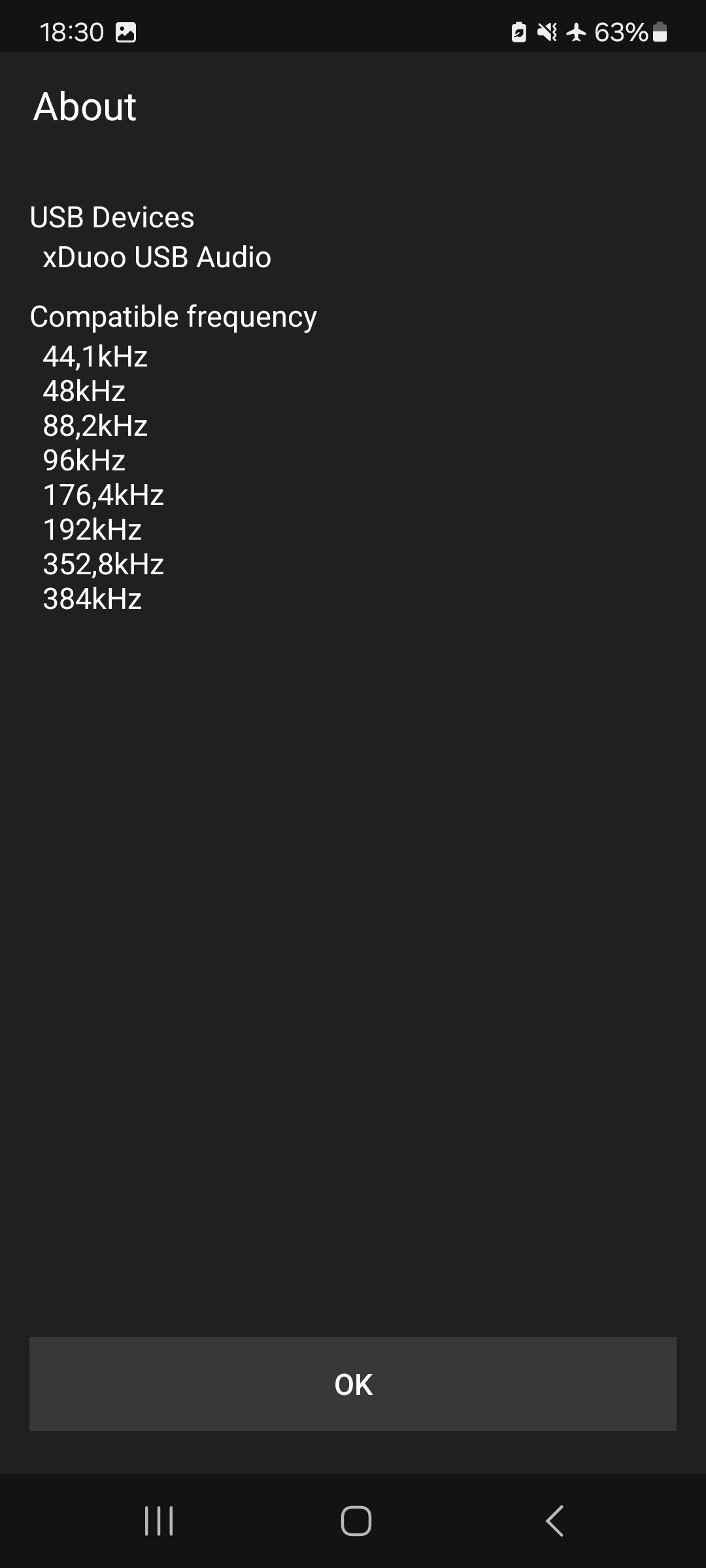
Task: Open the recent apps overview
Action: click(159, 1521)
